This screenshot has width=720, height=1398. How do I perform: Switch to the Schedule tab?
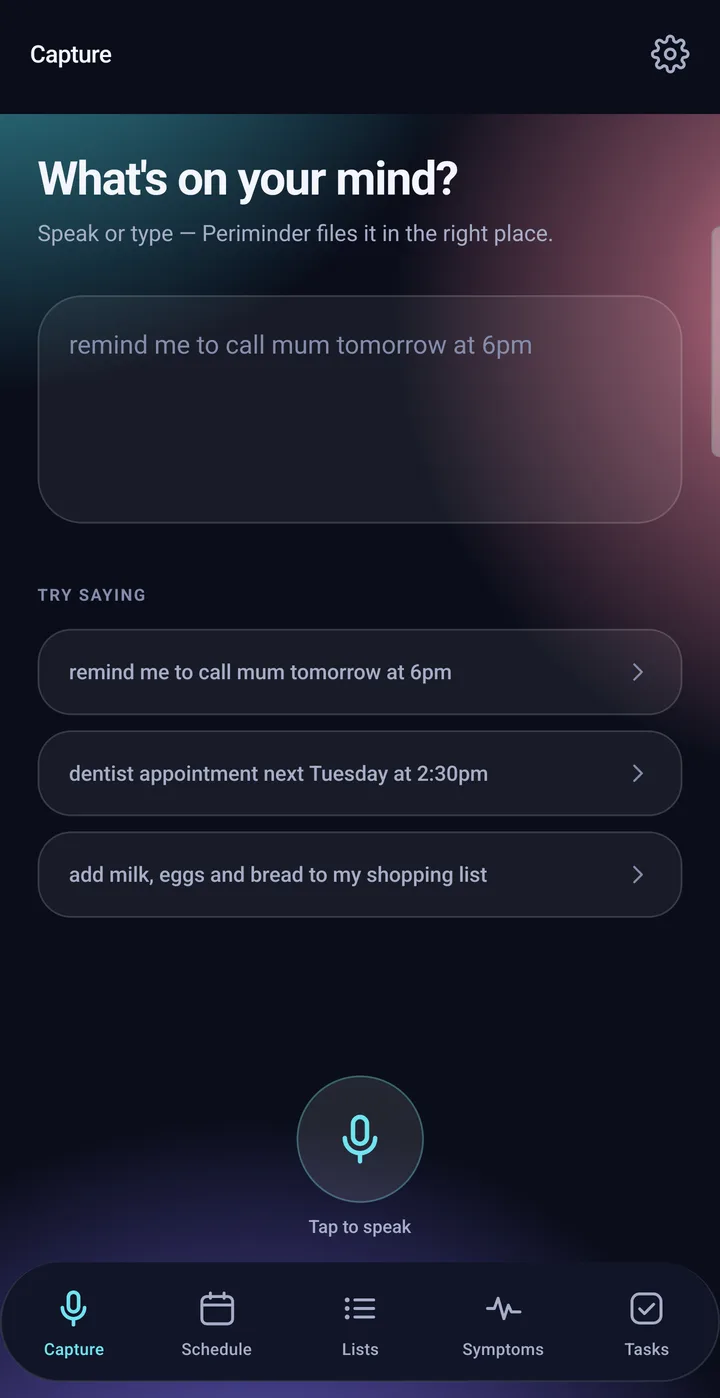coord(217,1323)
